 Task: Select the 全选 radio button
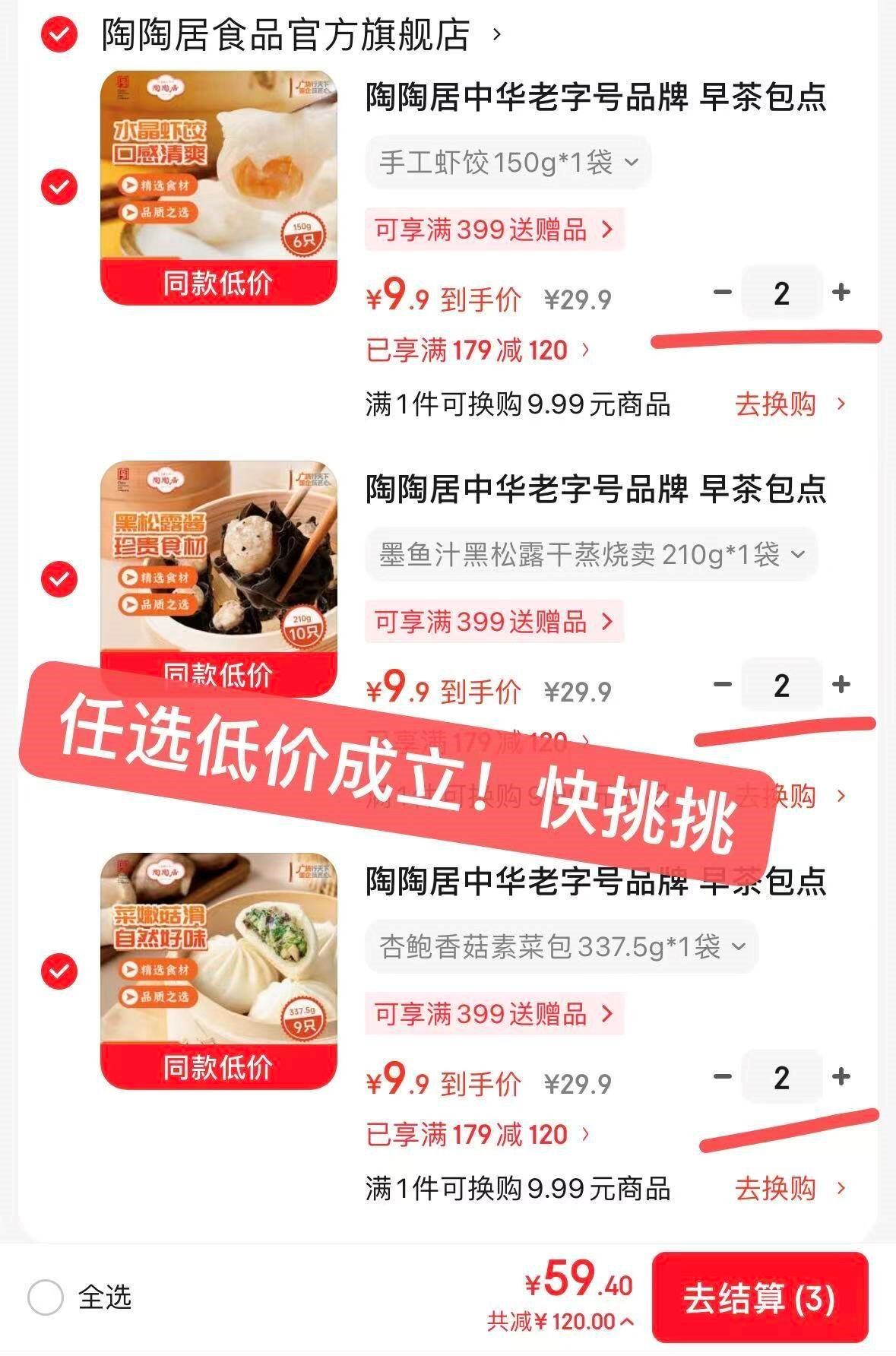46,1297
